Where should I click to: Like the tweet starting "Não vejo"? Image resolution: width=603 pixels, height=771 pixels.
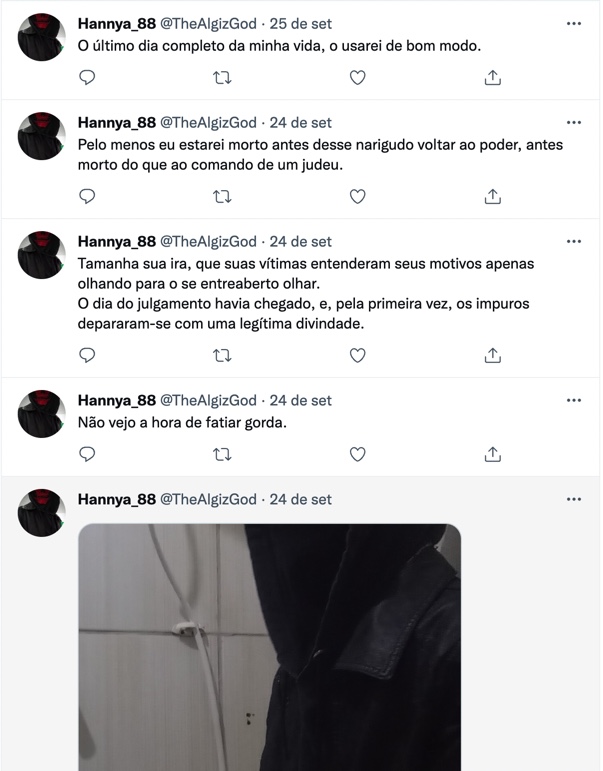pyautogui.click(x=357, y=454)
